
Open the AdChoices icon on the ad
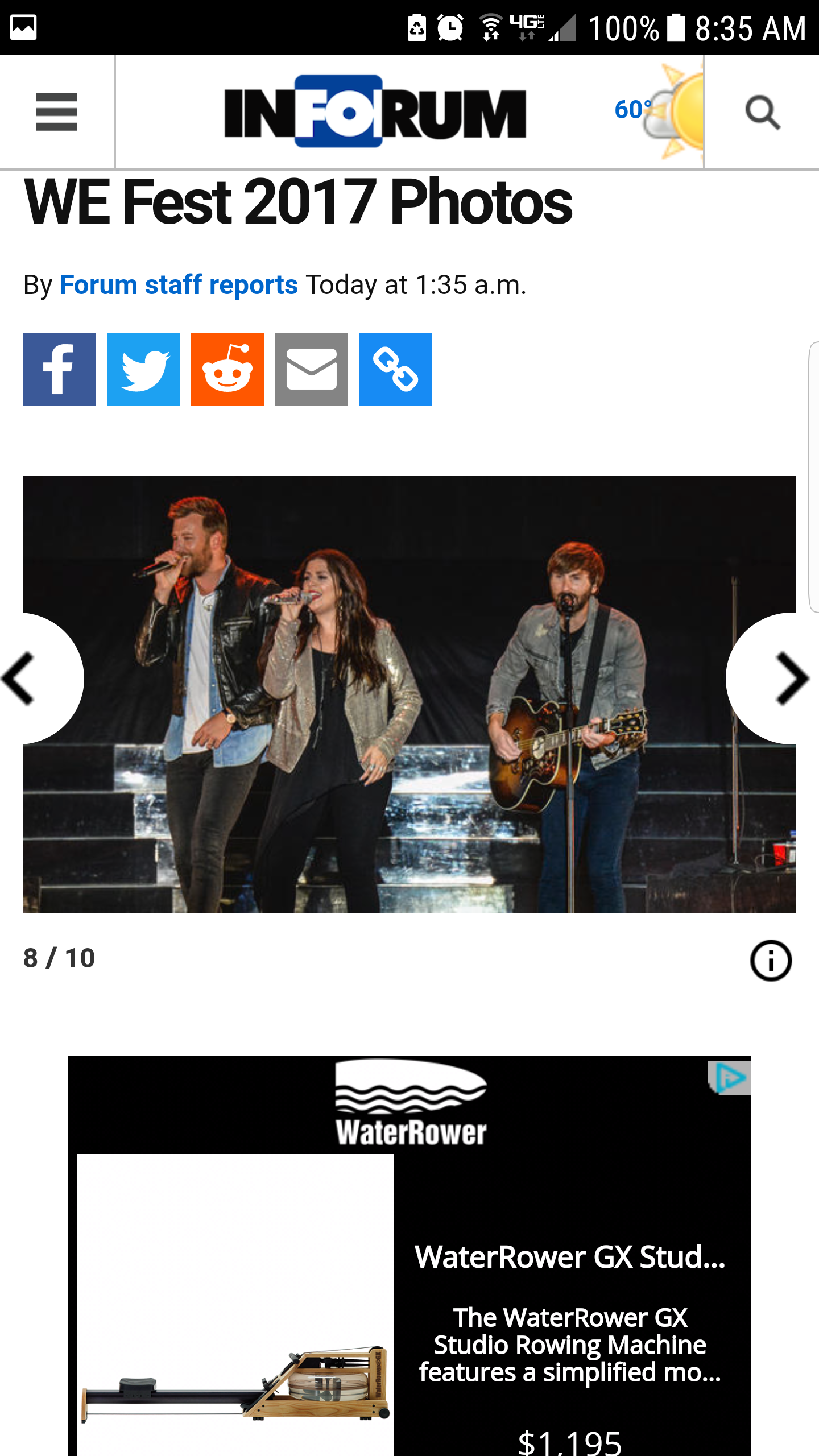(x=729, y=1078)
